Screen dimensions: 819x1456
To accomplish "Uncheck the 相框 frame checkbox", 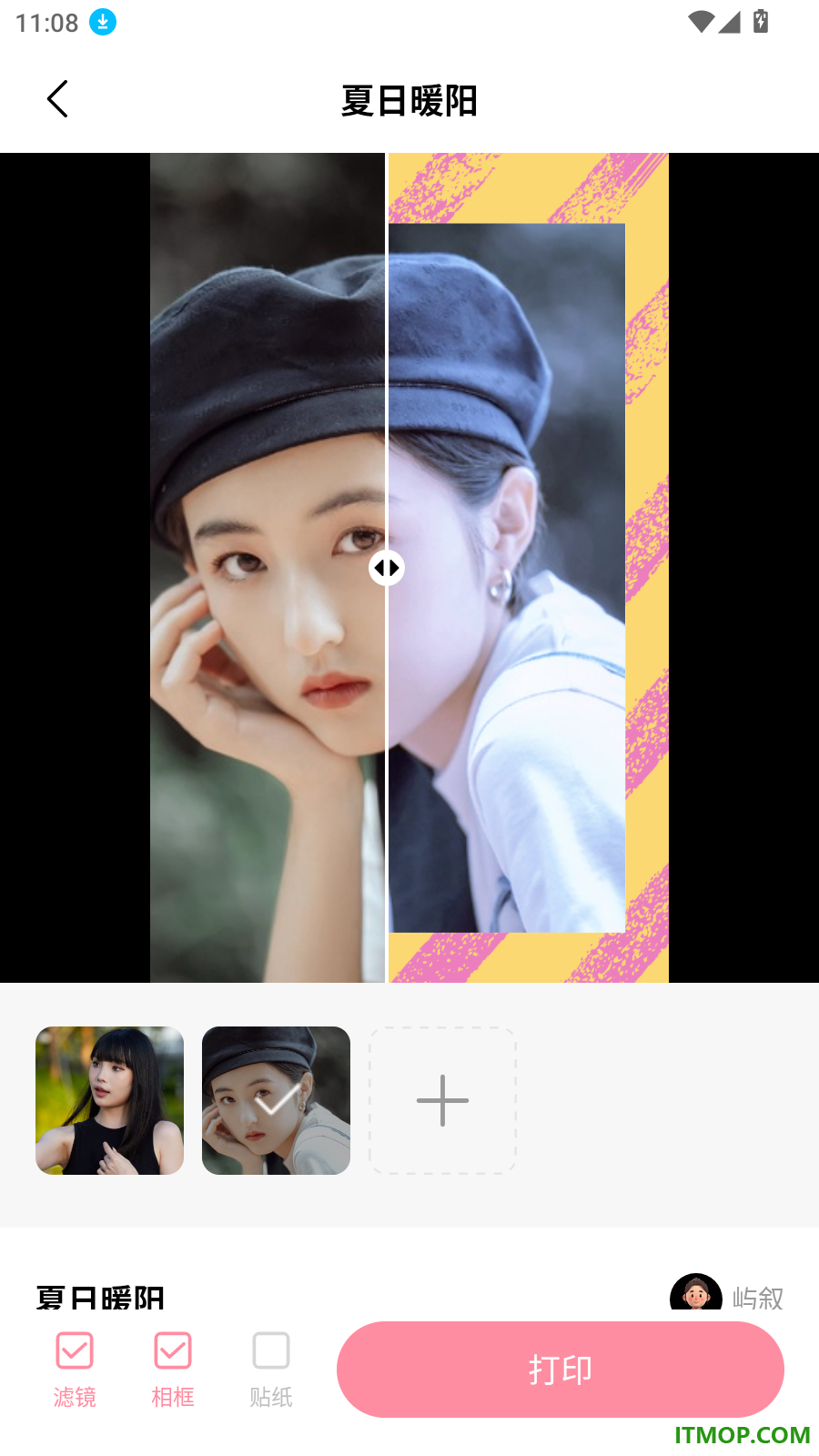I will (x=173, y=1350).
